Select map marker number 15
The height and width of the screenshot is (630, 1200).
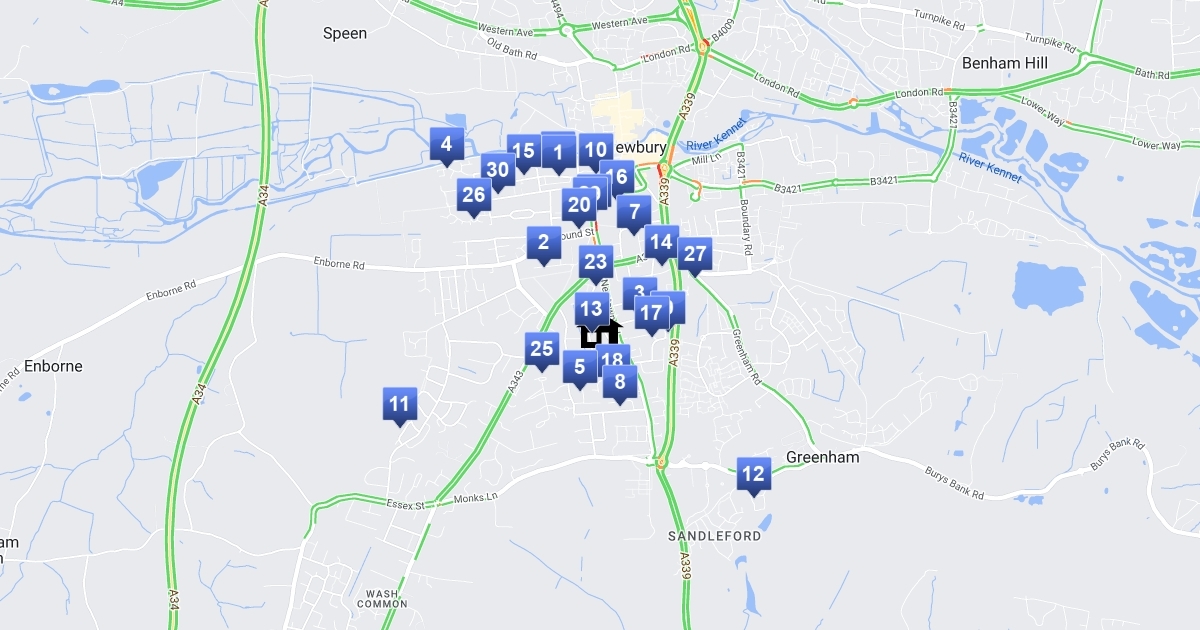[x=520, y=151]
